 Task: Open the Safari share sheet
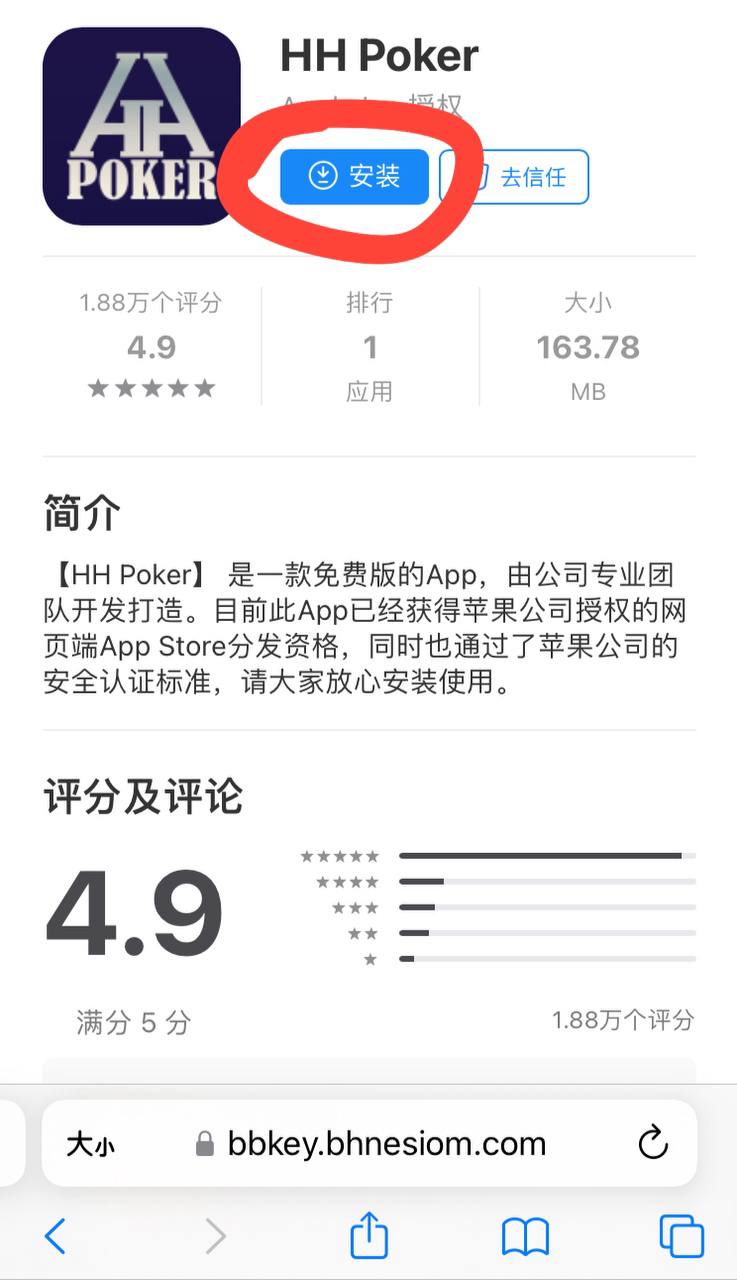point(369,1236)
